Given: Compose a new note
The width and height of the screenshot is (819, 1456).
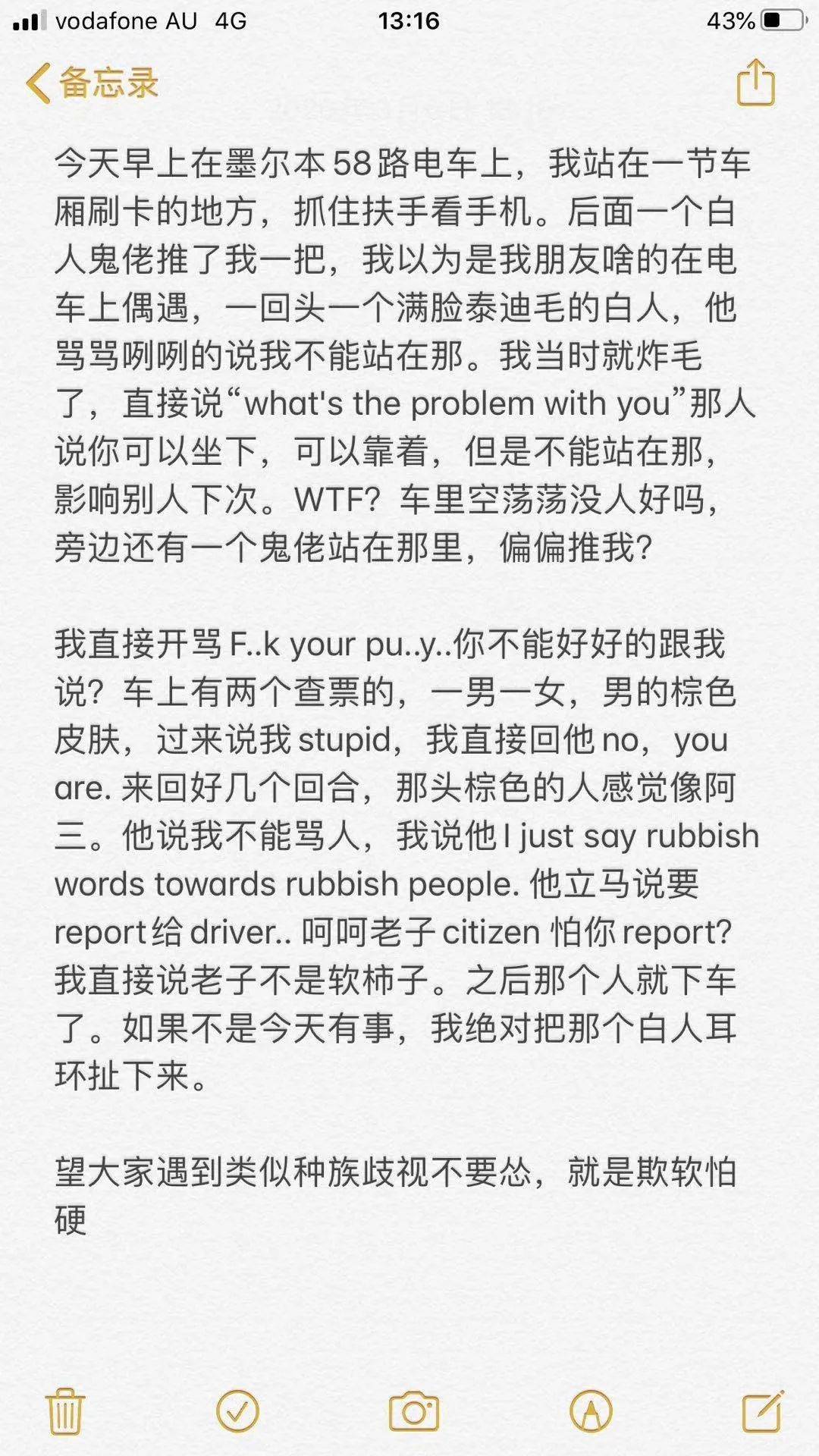Looking at the screenshot, I should 763,1411.
